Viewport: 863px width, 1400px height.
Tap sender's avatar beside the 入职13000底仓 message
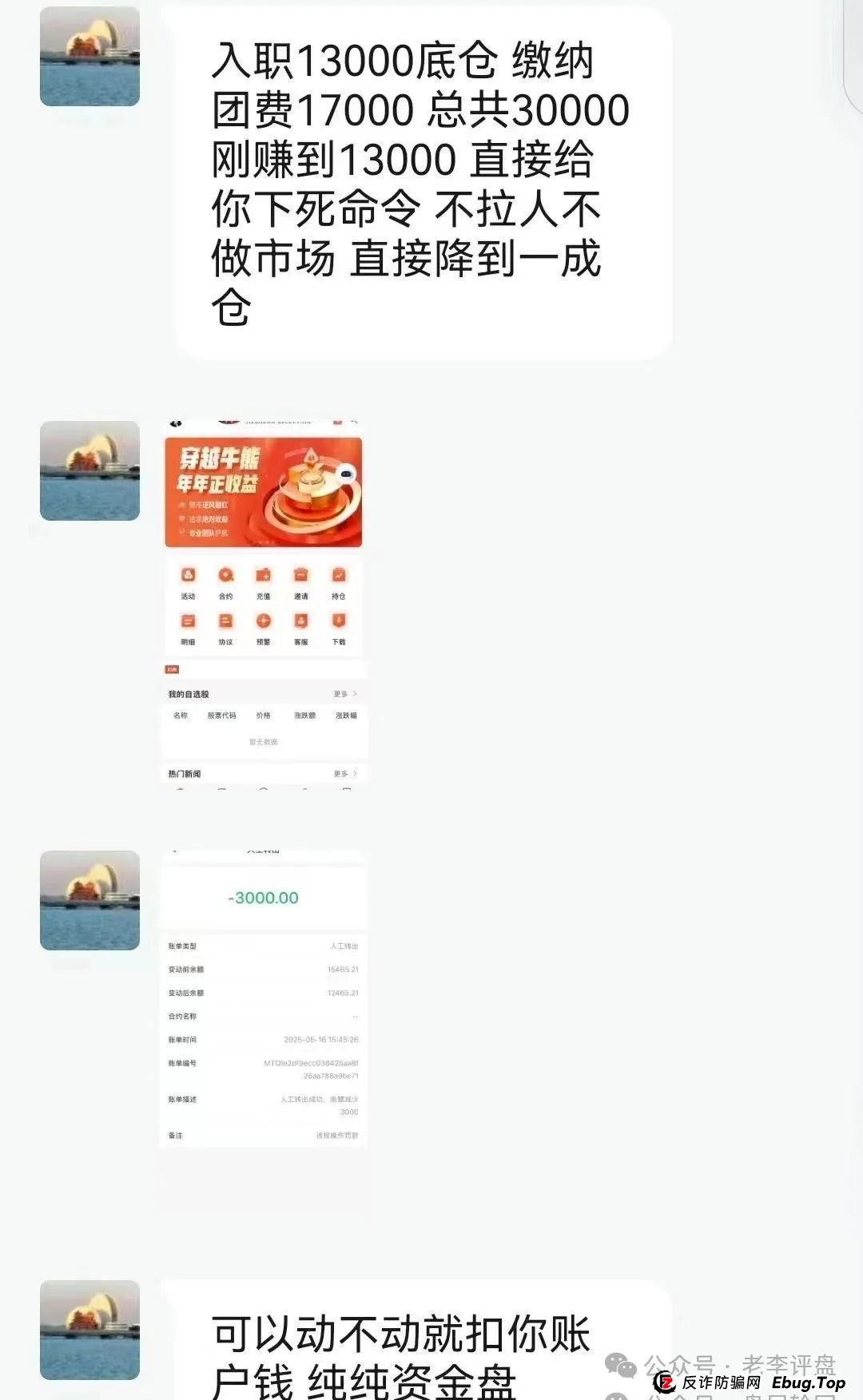(89, 57)
